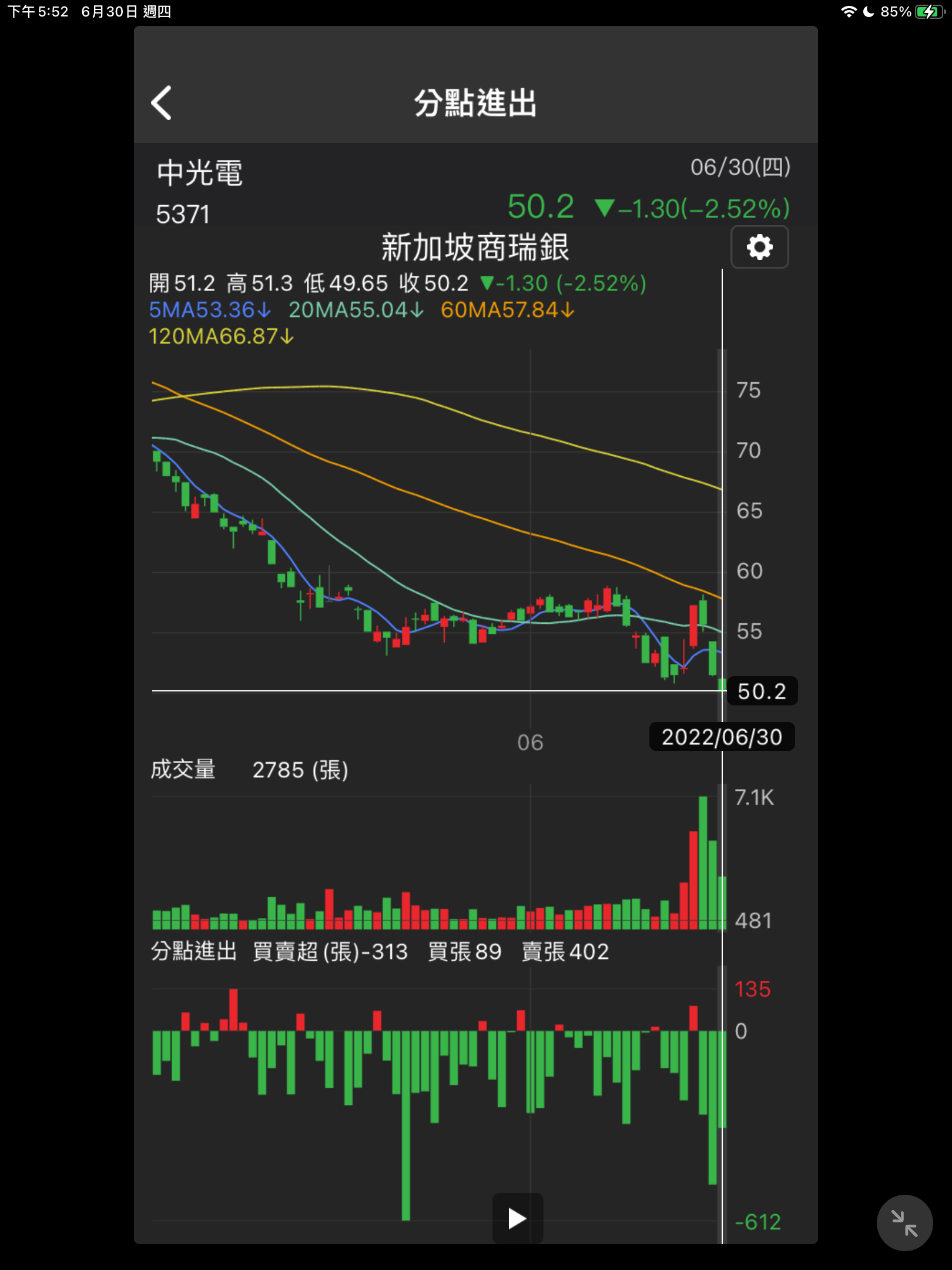Open the chart settings gear
The image size is (952, 1270).
759,247
